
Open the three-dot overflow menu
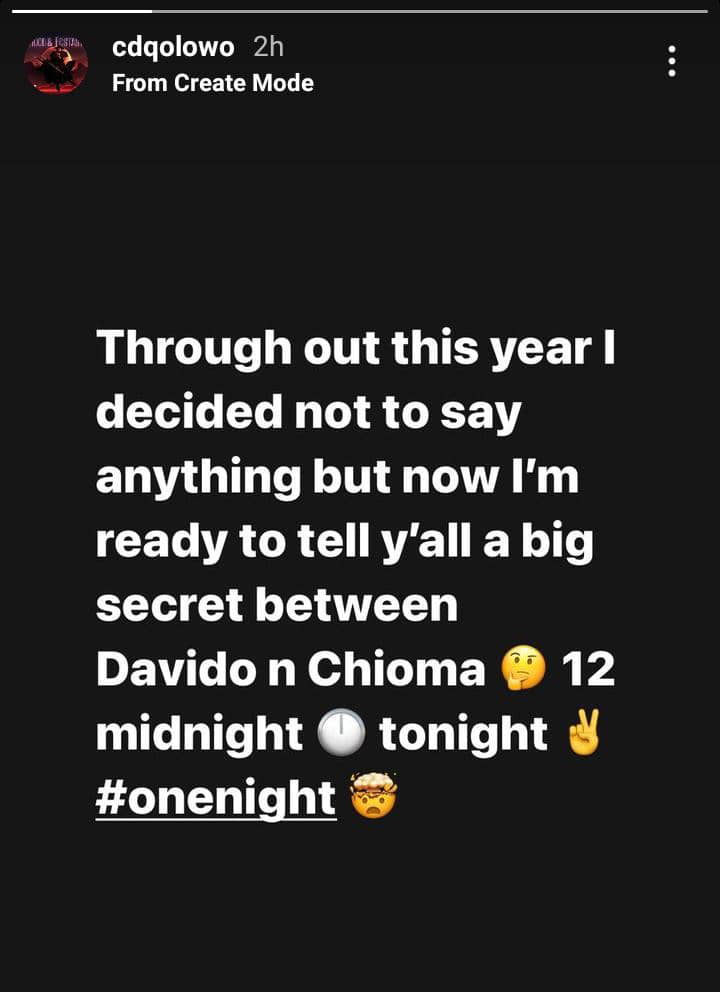[x=672, y=61]
